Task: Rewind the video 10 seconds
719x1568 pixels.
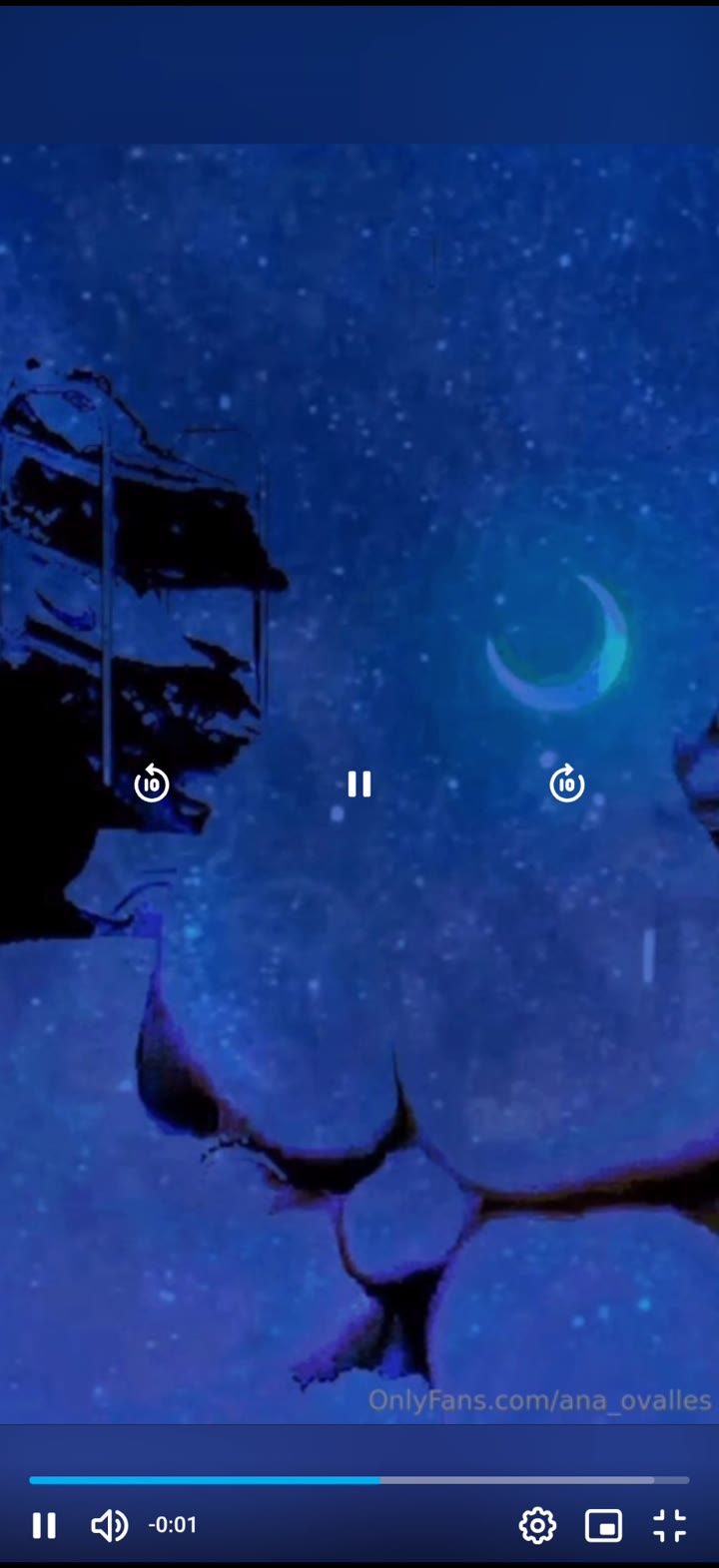Action: point(152,784)
